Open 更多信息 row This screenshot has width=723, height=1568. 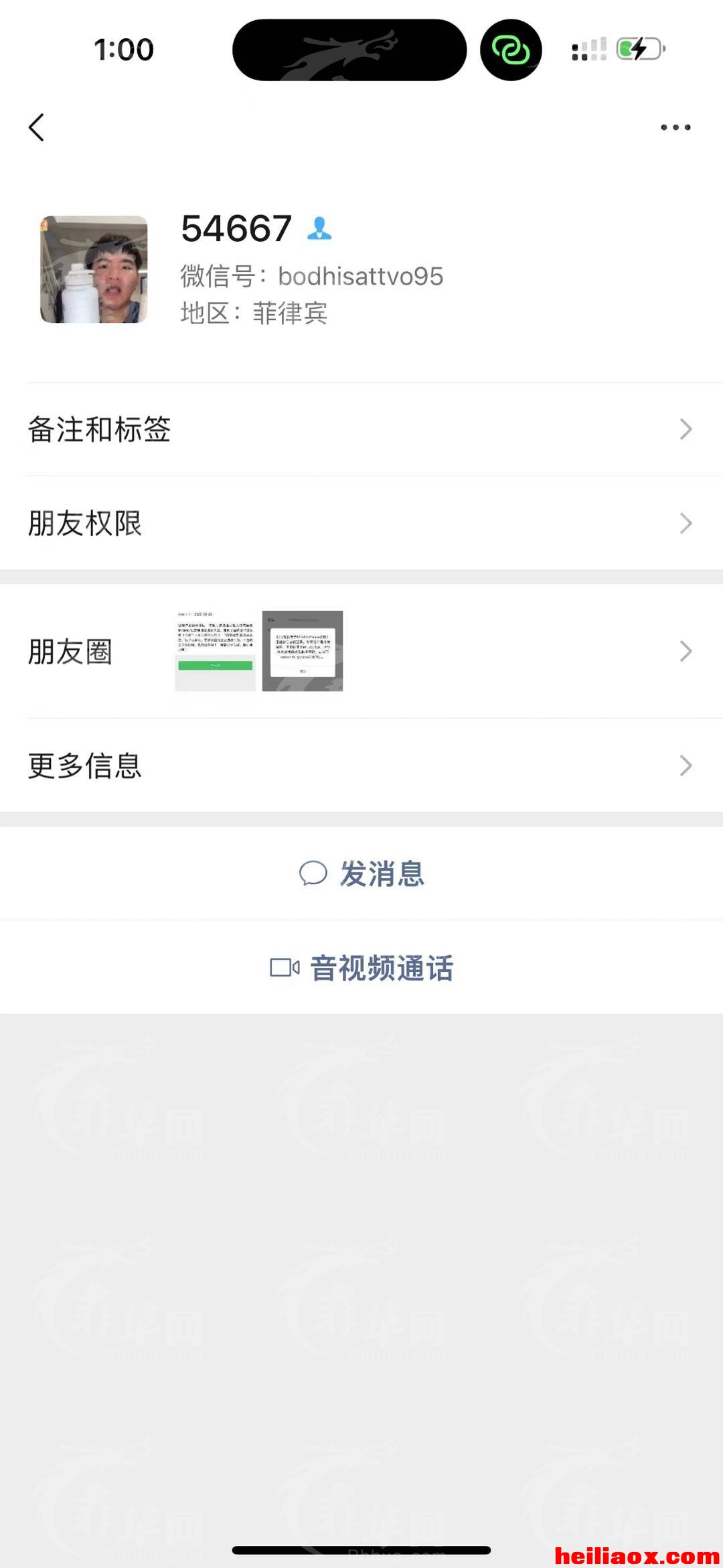tap(361, 766)
